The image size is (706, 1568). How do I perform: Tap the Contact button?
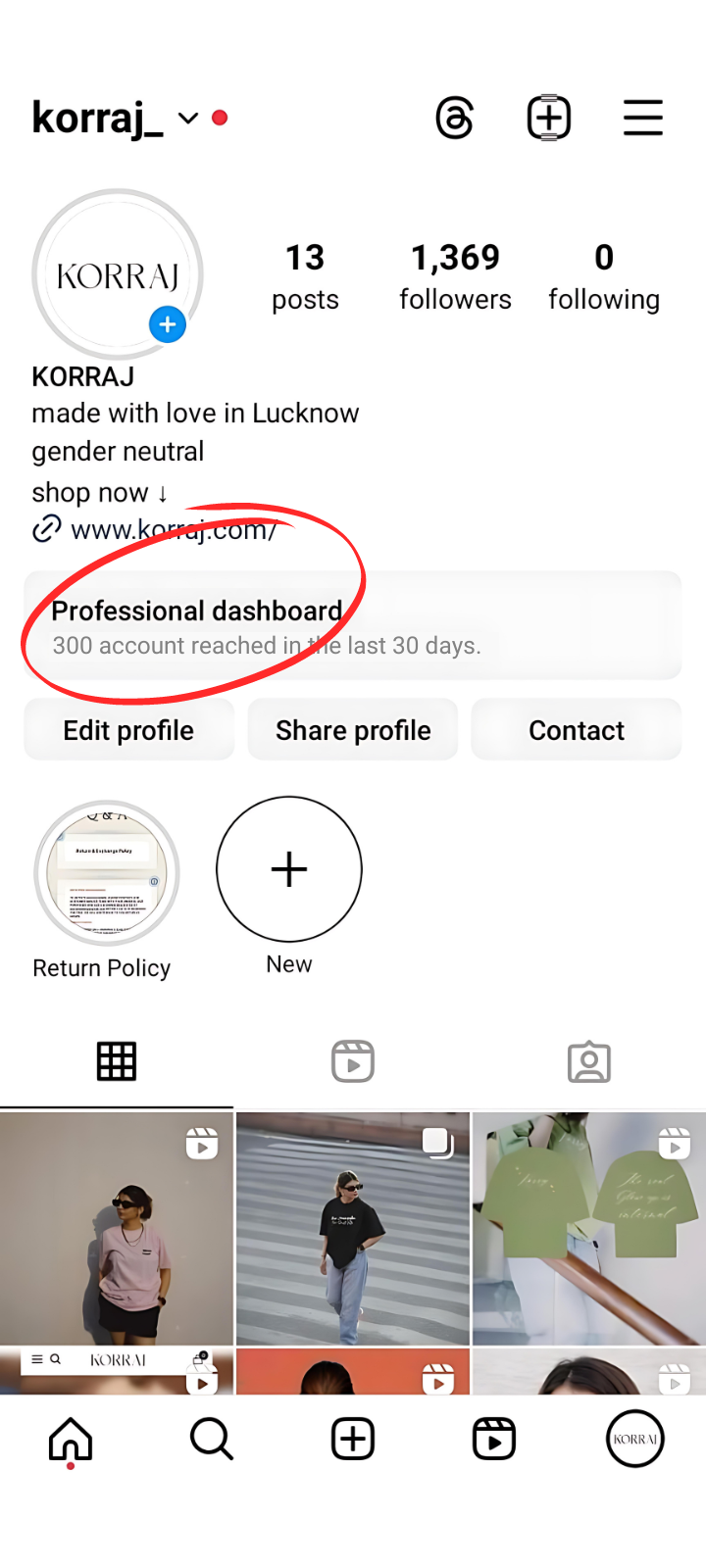pos(577,730)
